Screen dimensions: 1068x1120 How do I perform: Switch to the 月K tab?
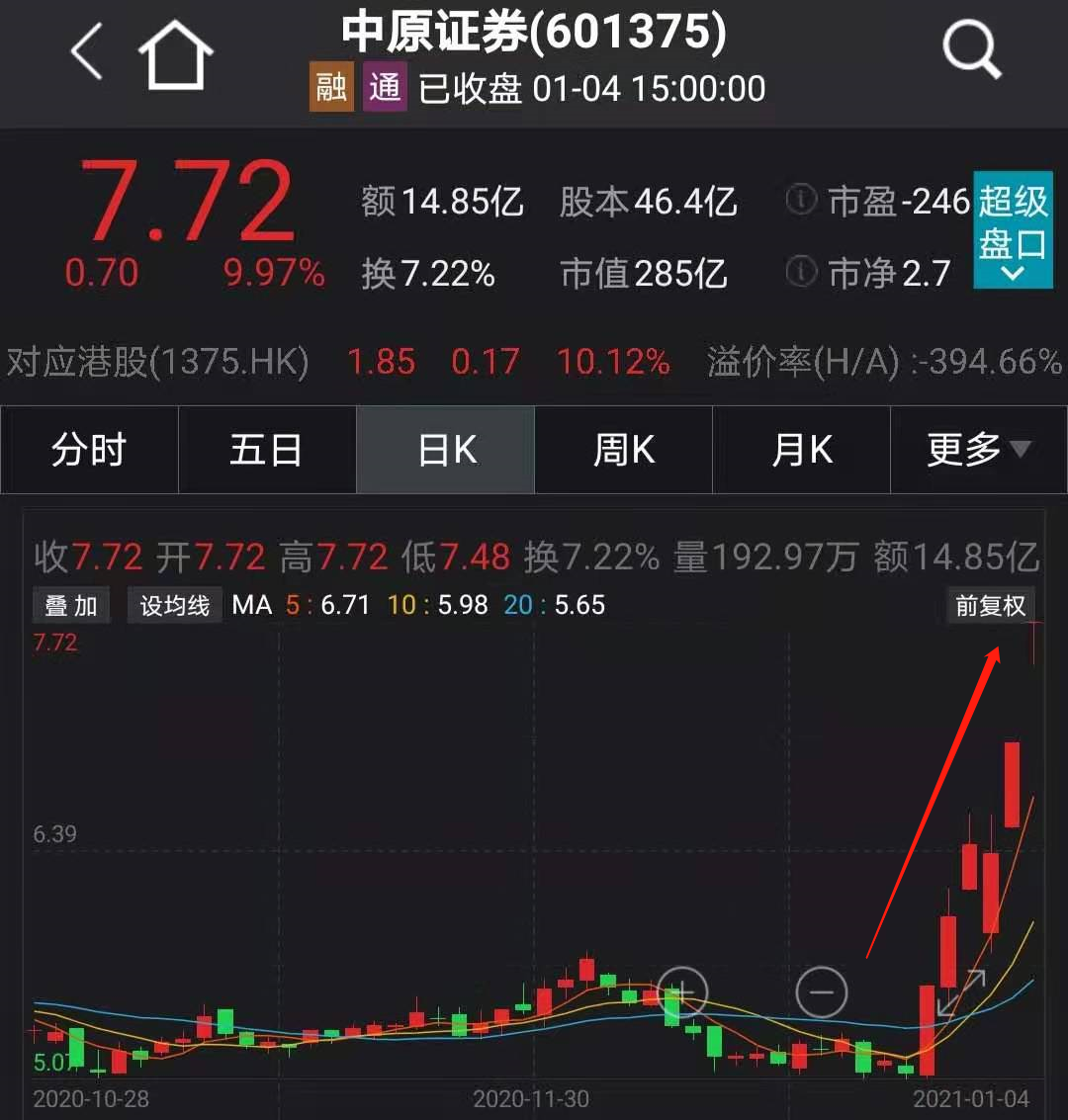(802, 450)
